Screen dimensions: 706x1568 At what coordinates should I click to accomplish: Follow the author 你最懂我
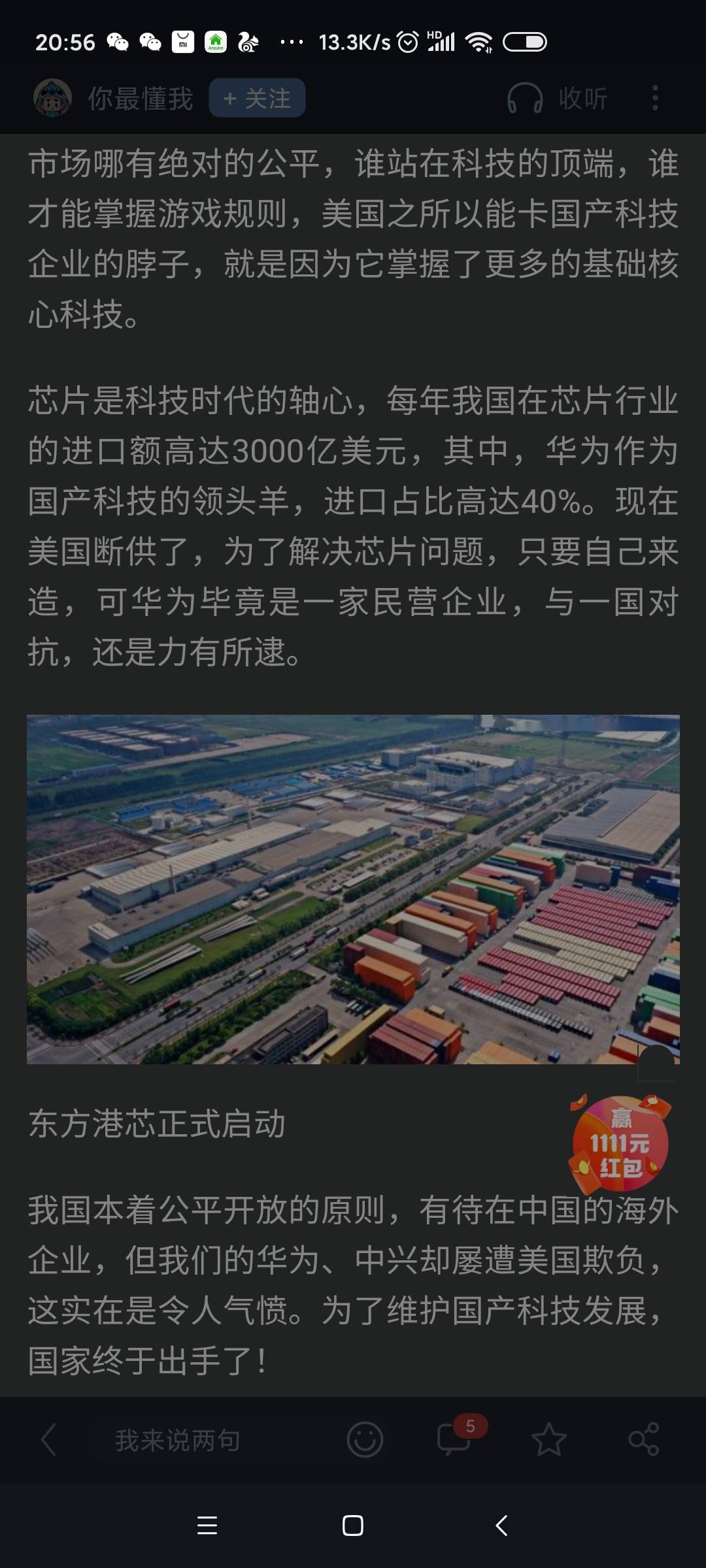[257, 98]
